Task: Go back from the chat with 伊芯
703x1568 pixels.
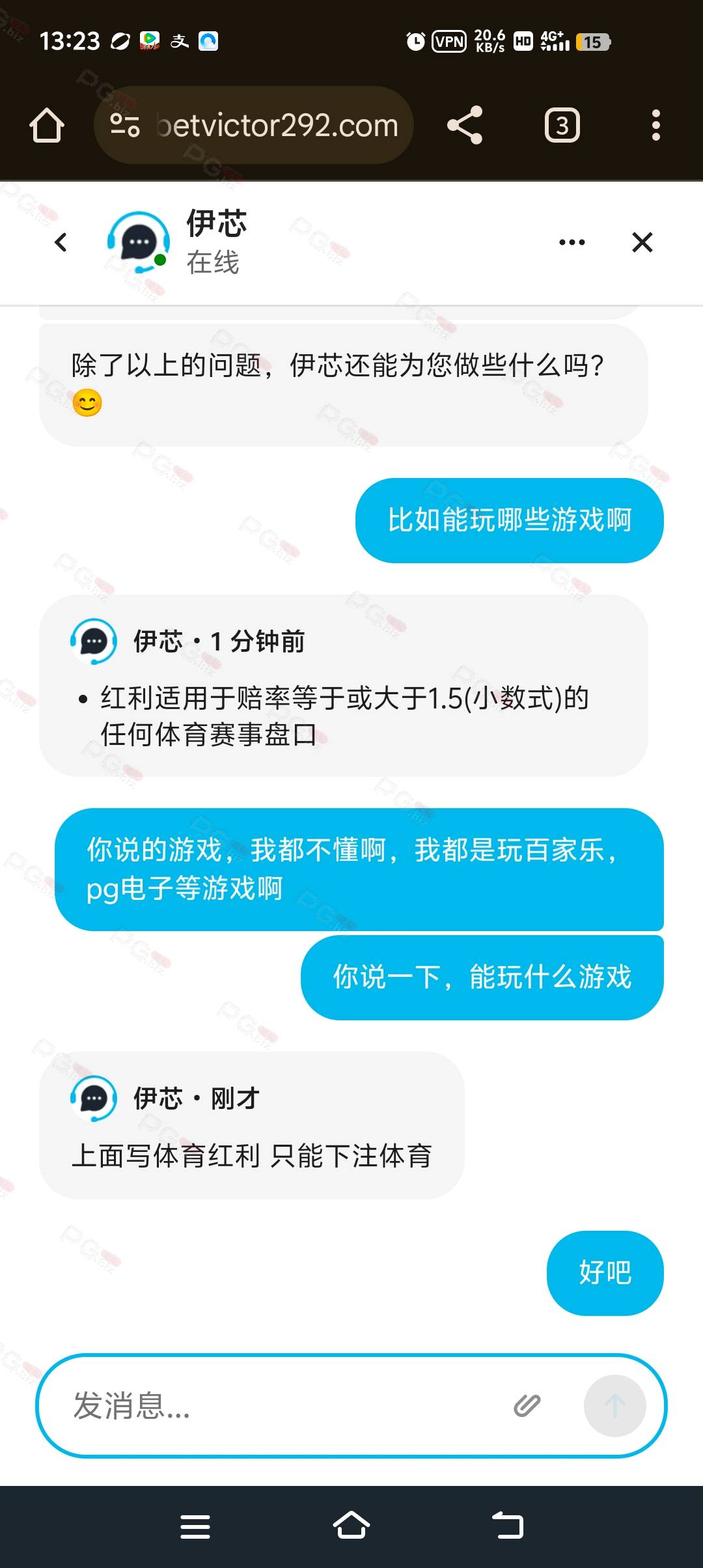Action: 61,242
